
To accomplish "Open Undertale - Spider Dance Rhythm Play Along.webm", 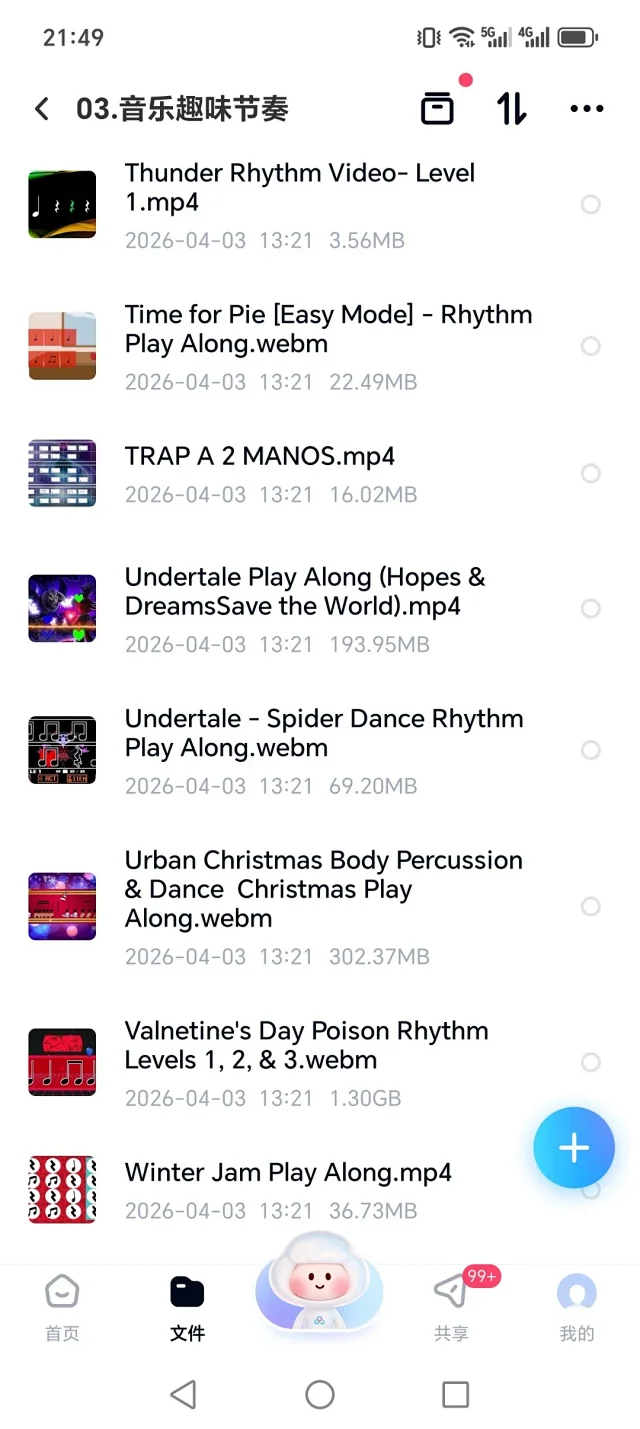I will (x=323, y=733).
